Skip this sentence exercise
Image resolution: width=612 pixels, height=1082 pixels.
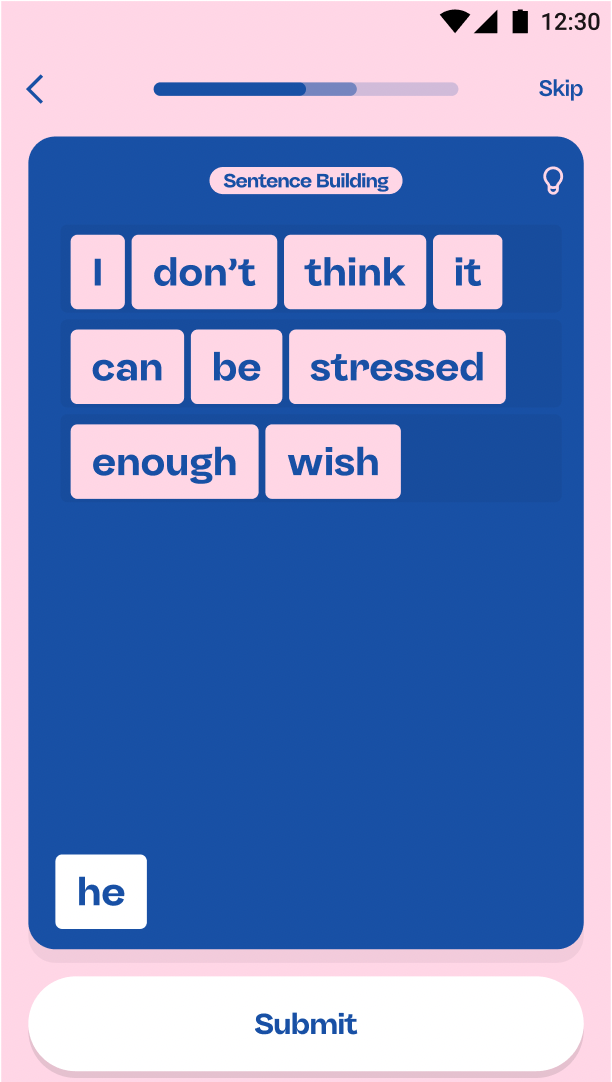560,89
